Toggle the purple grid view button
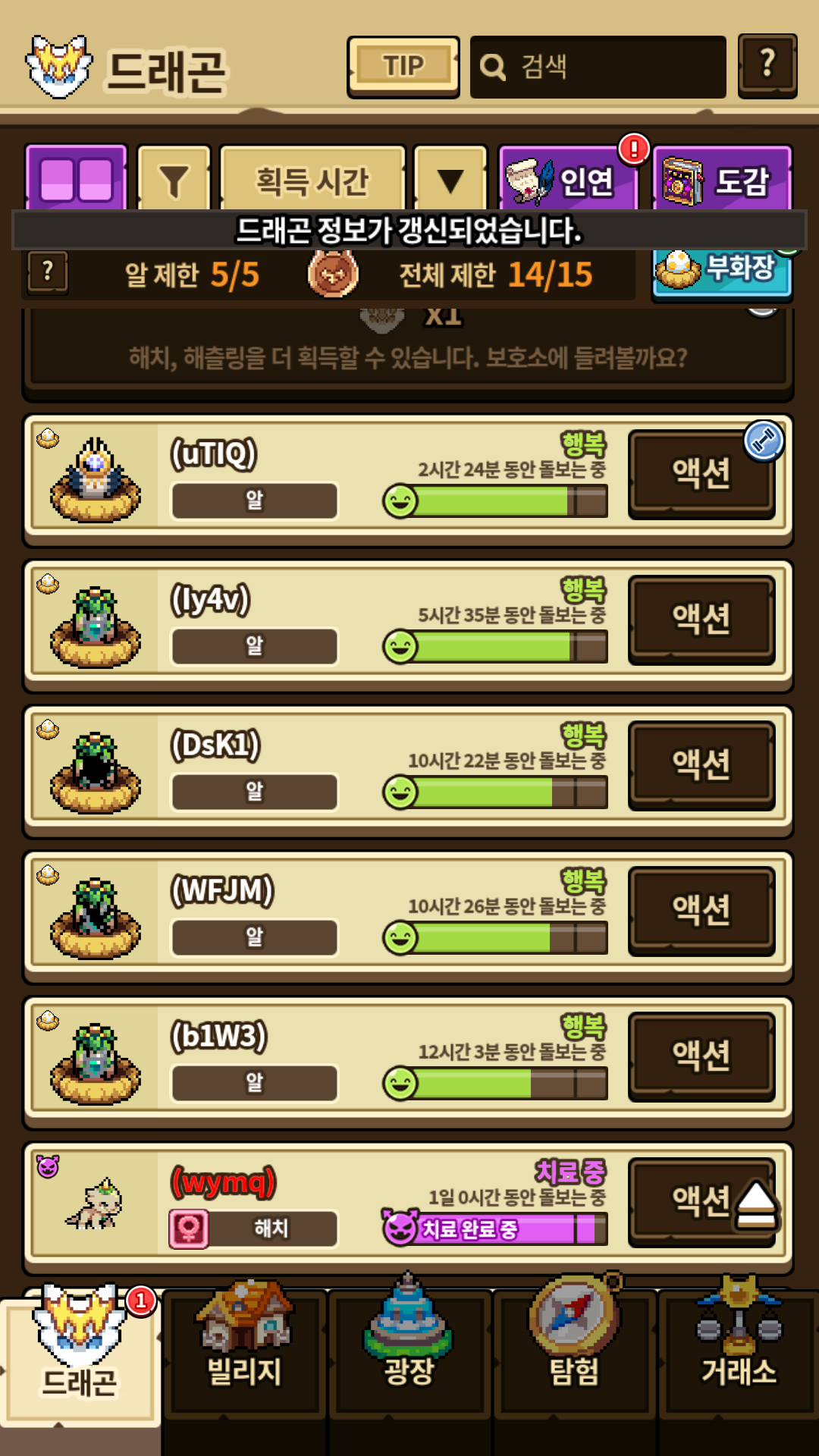The image size is (819, 1456). [76, 178]
